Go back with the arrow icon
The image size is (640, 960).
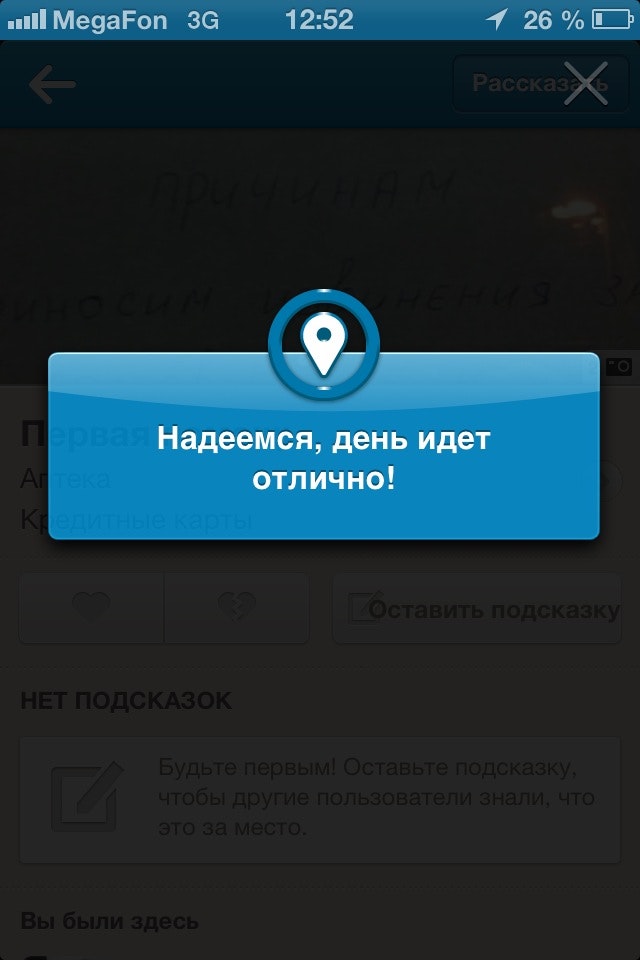(52, 85)
